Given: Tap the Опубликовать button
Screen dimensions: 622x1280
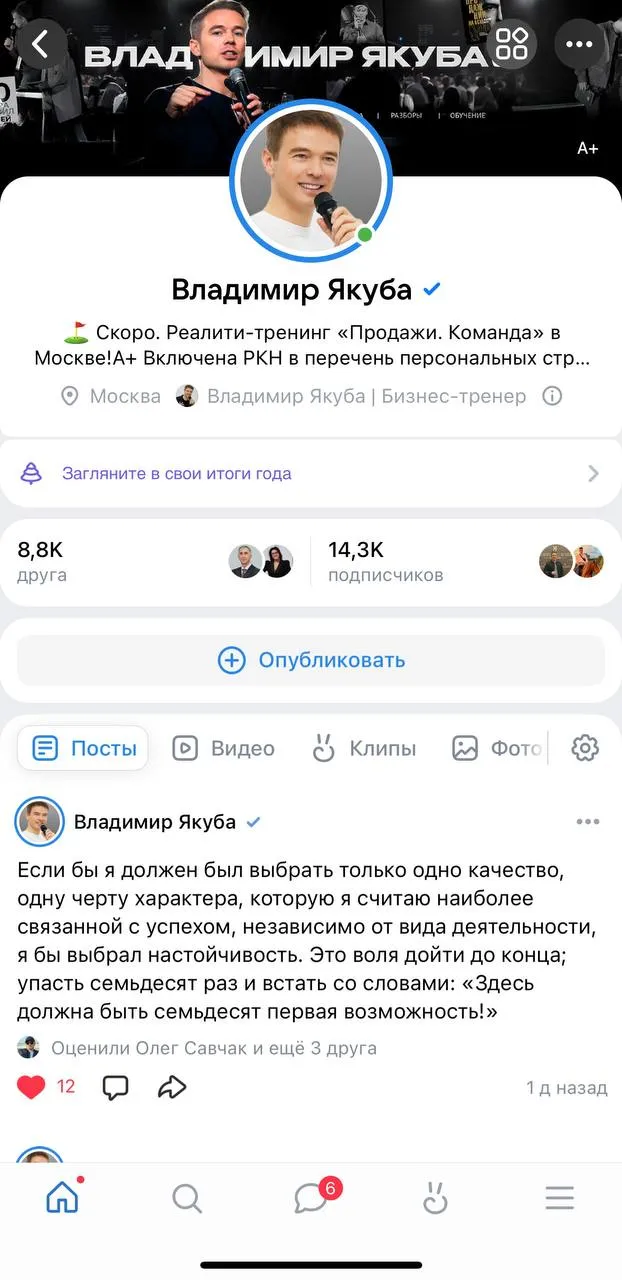Looking at the screenshot, I should click(x=311, y=660).
